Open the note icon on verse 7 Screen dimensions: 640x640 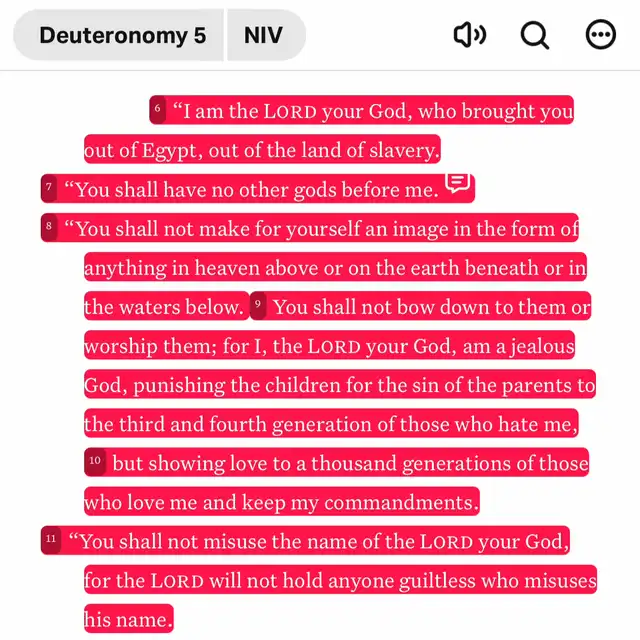click(458, 183)
